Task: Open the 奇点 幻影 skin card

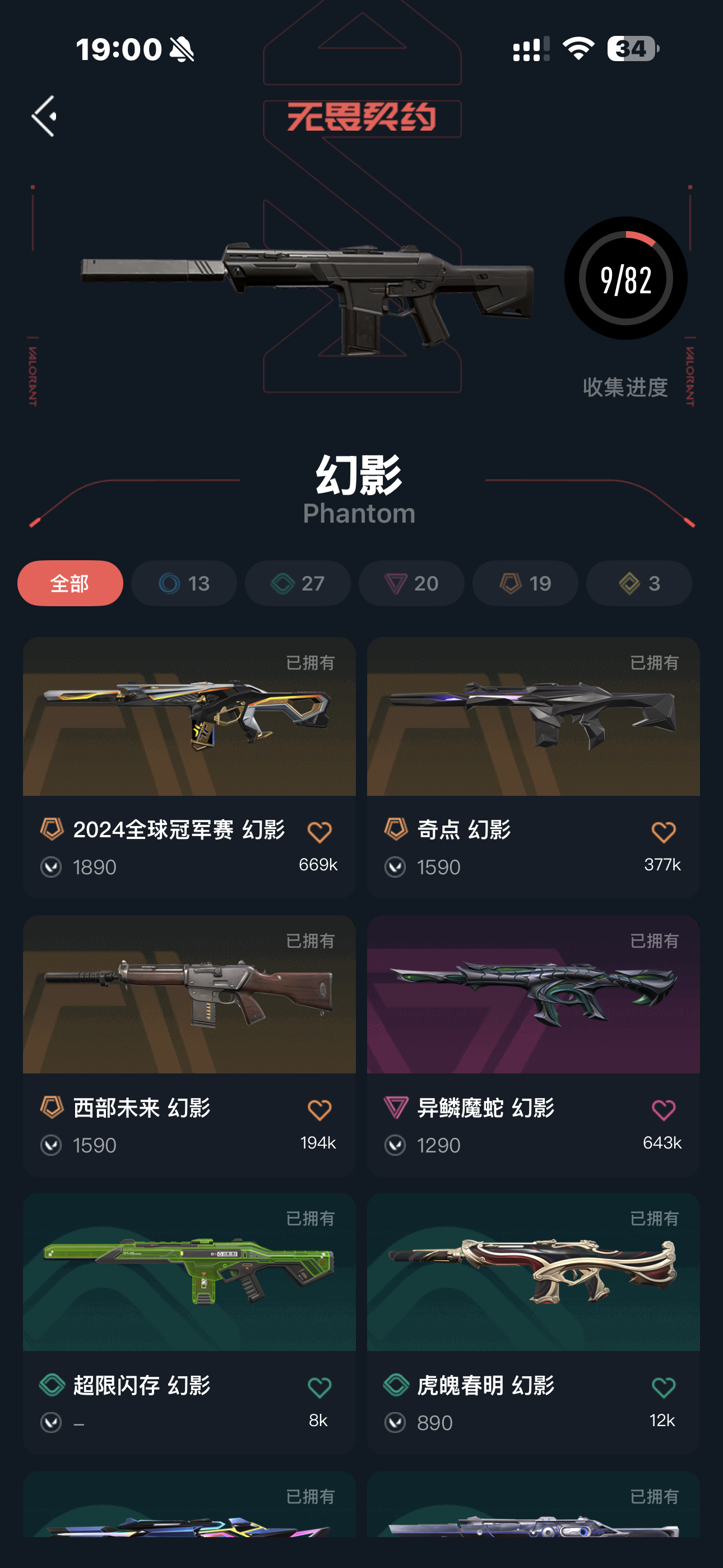Action: tap(533, 768)
